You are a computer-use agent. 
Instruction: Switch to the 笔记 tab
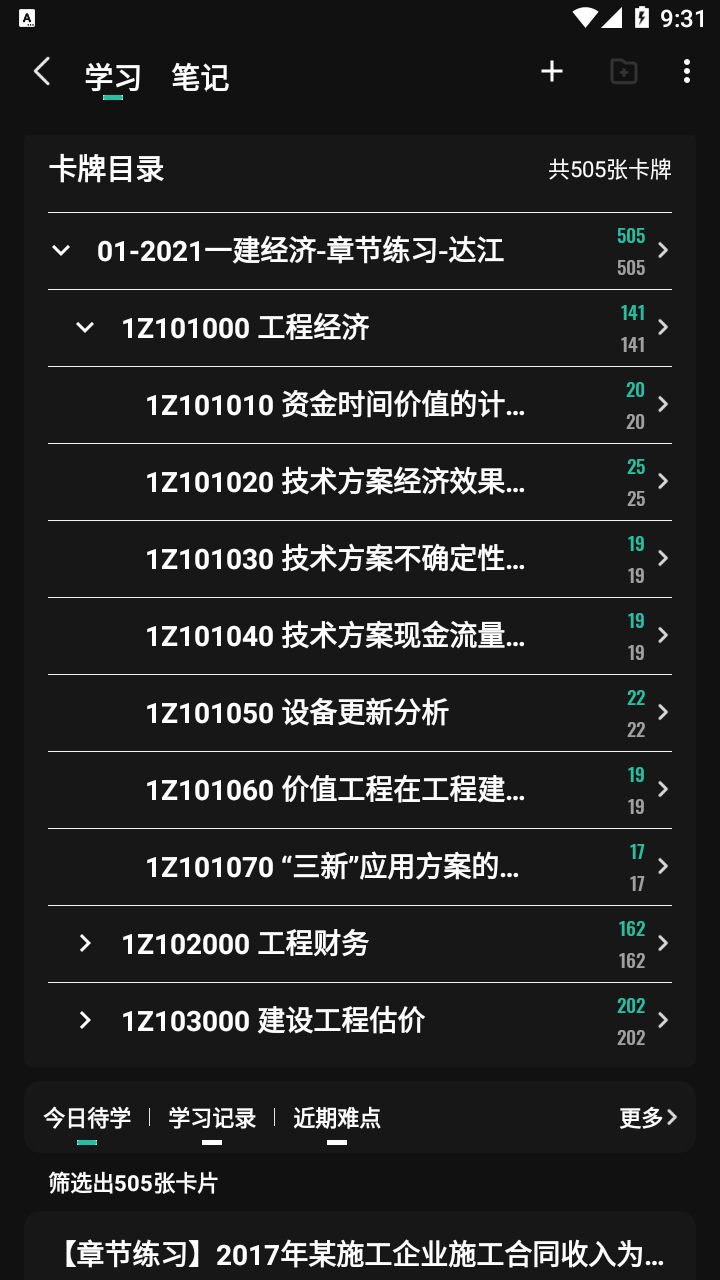pyautogui.click(x=200, y=77)
